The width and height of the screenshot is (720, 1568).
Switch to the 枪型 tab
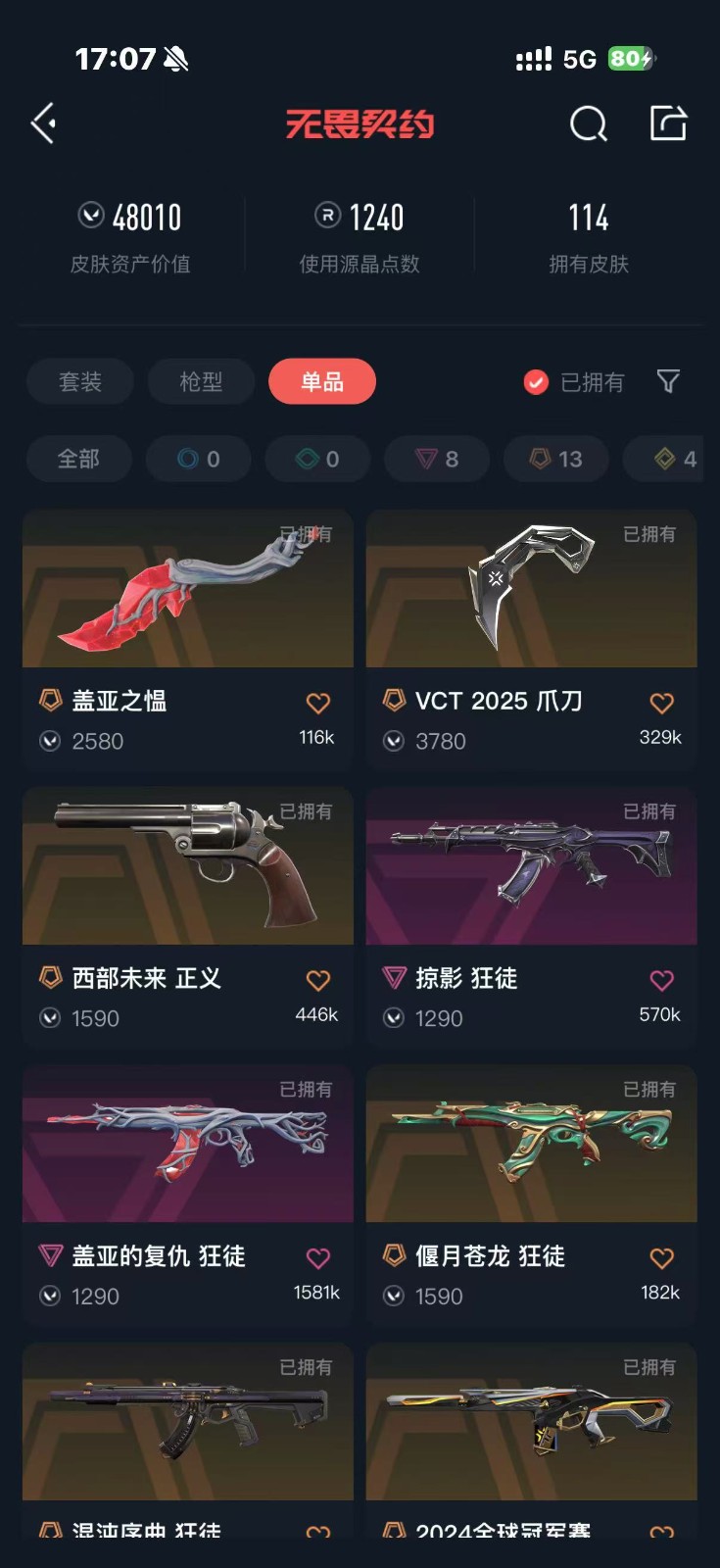click(x=201, y=381)
